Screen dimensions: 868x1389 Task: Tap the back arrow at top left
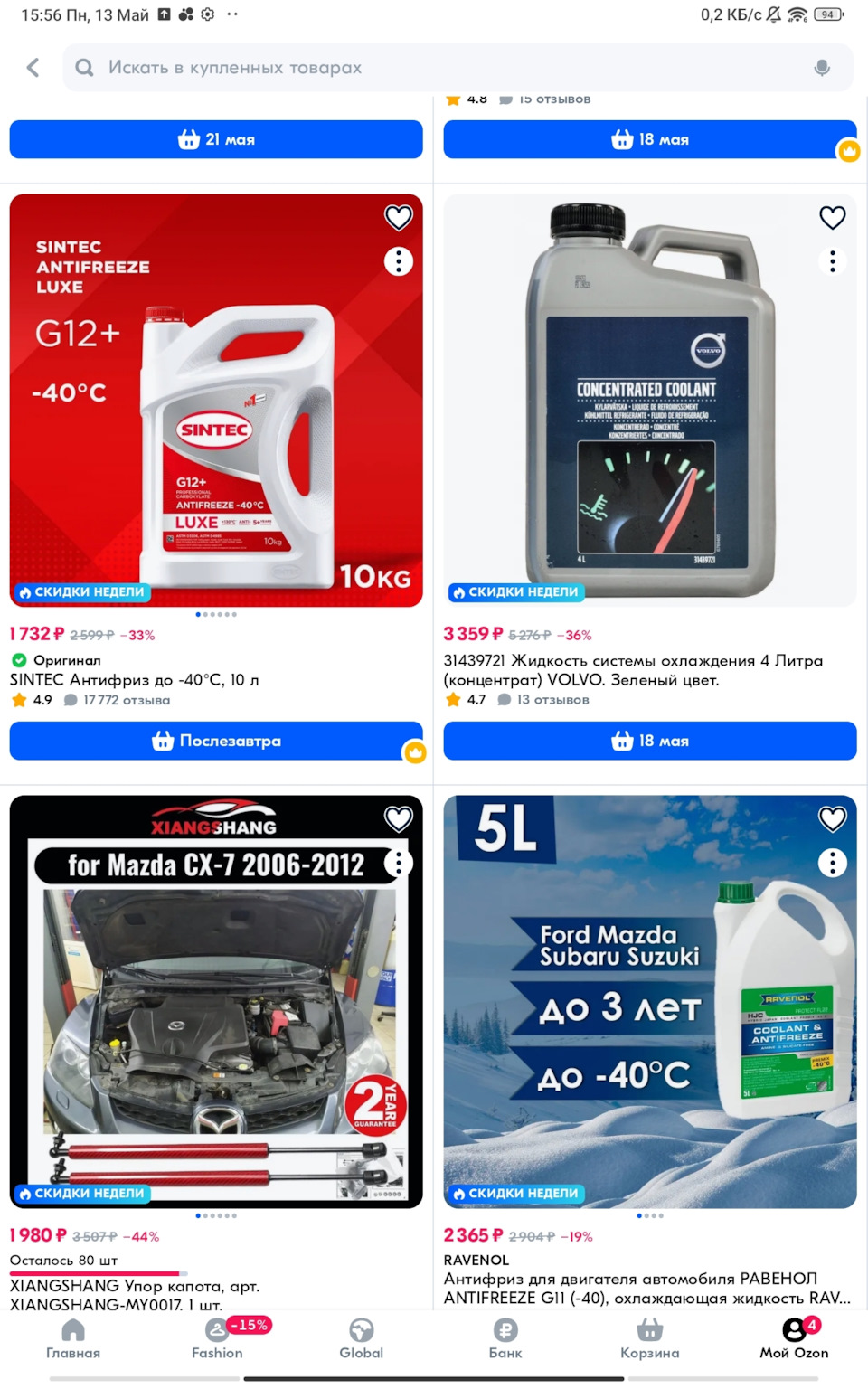click(33, 67)
